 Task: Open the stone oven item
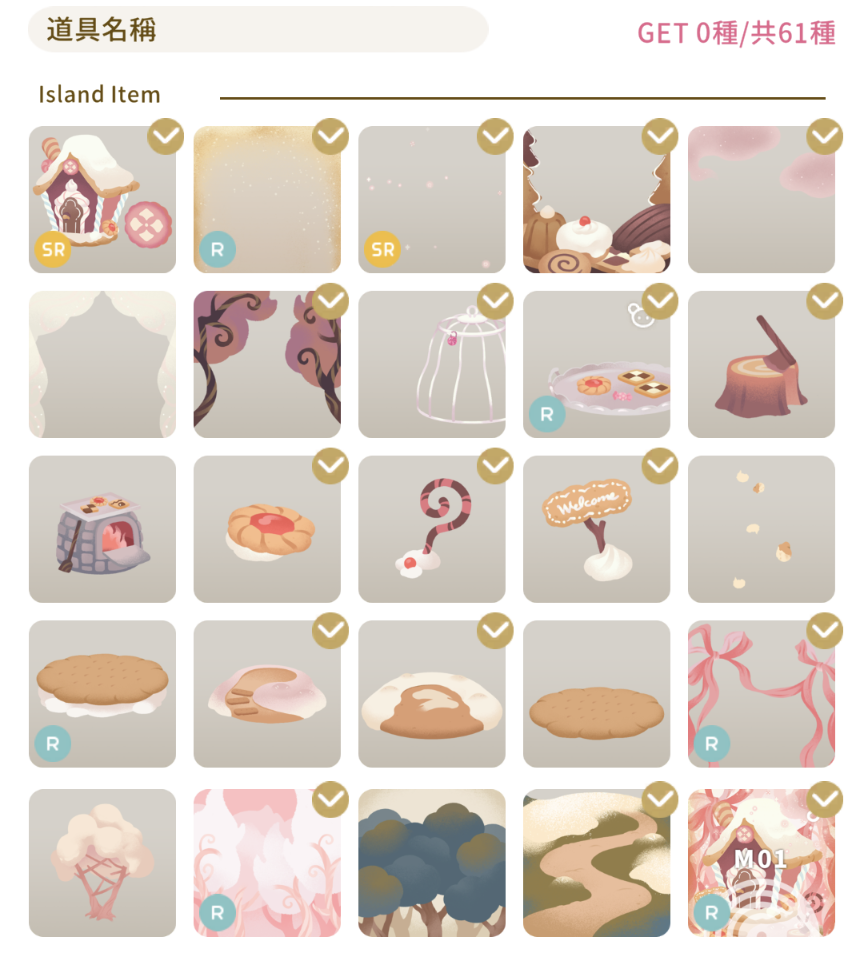coord(102,529)
